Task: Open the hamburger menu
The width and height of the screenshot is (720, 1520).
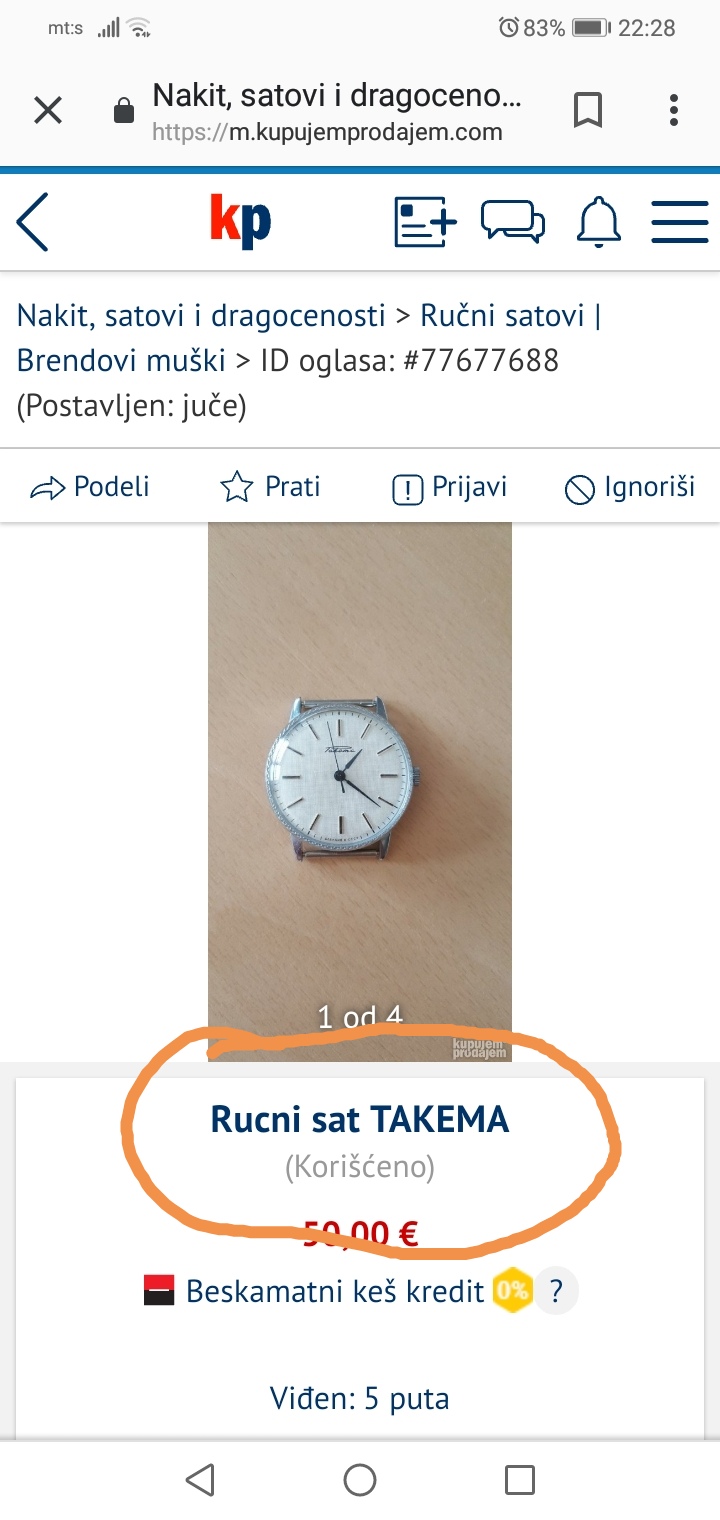Action: click(x=680, y=222)
